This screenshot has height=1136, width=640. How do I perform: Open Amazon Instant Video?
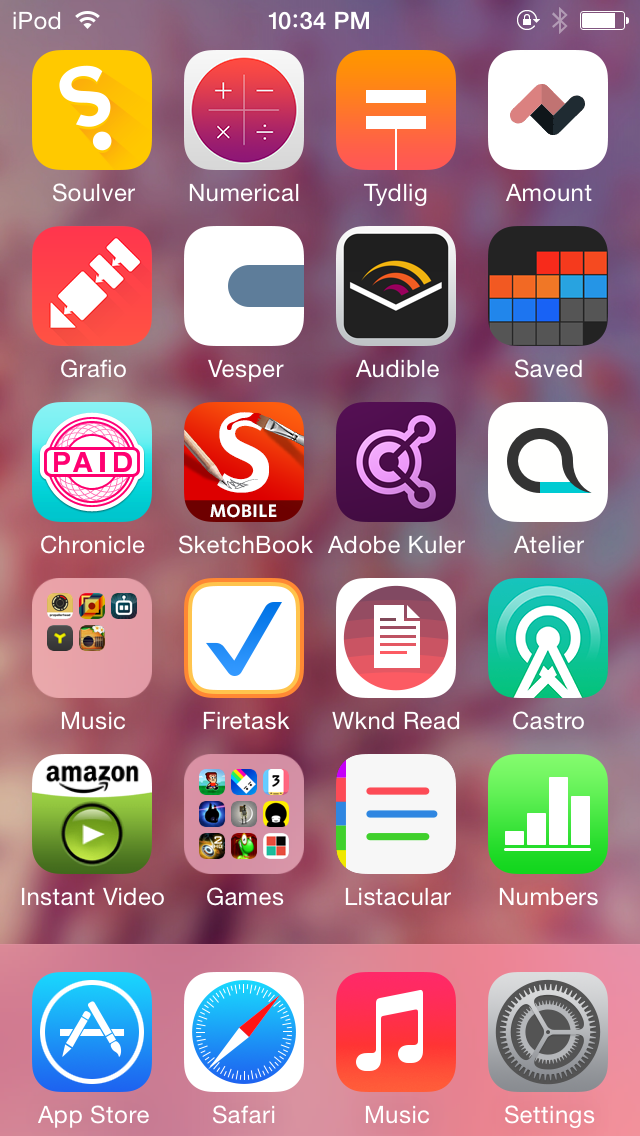coord(92,814)
